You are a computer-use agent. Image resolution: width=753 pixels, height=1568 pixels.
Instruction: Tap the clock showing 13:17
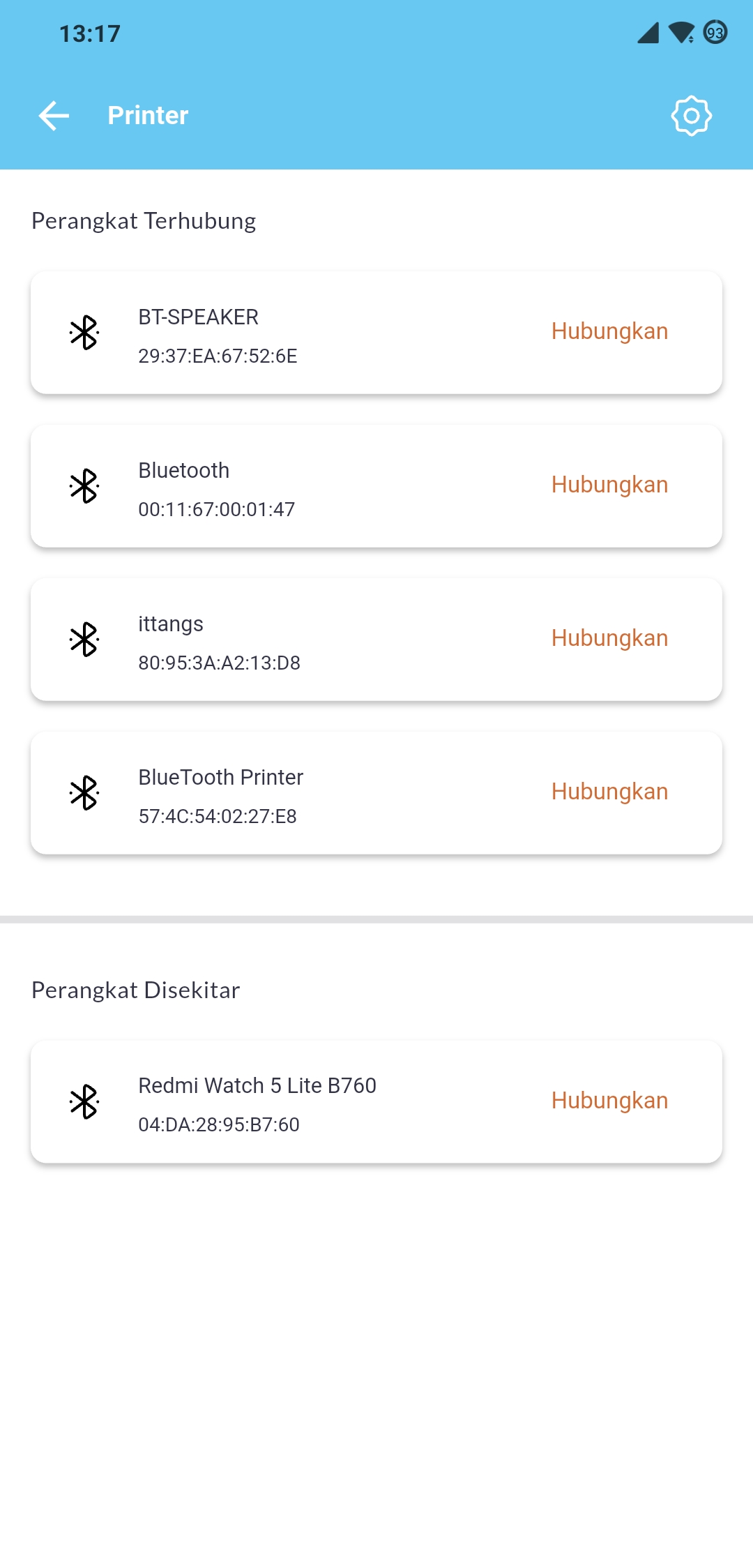(x=89, y=33)
